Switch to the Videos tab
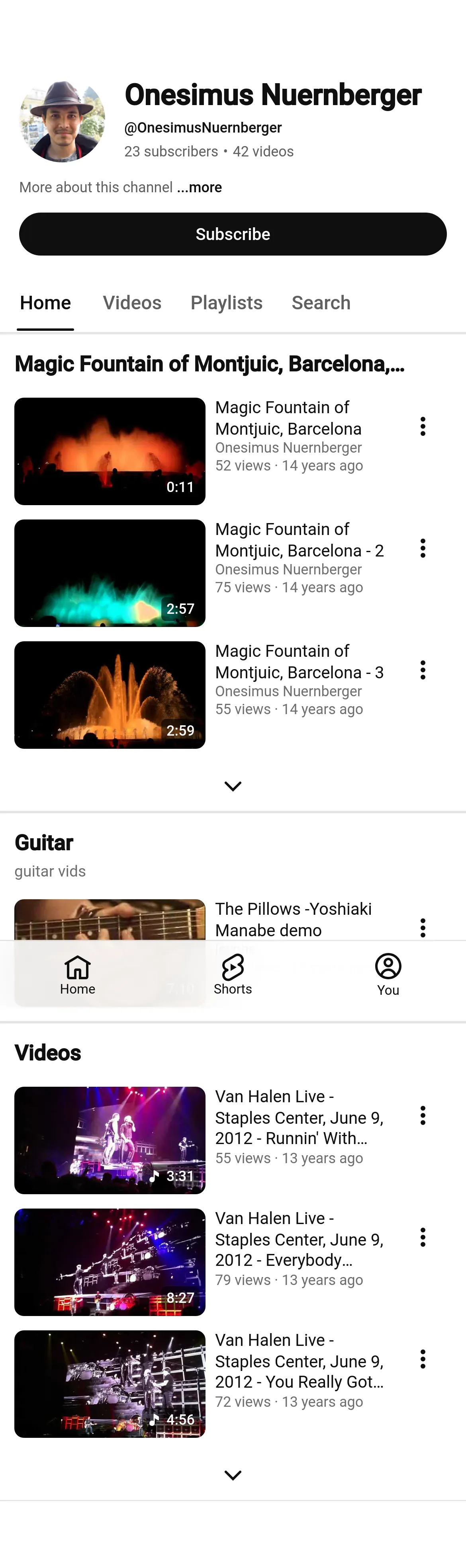 point(131,303)
